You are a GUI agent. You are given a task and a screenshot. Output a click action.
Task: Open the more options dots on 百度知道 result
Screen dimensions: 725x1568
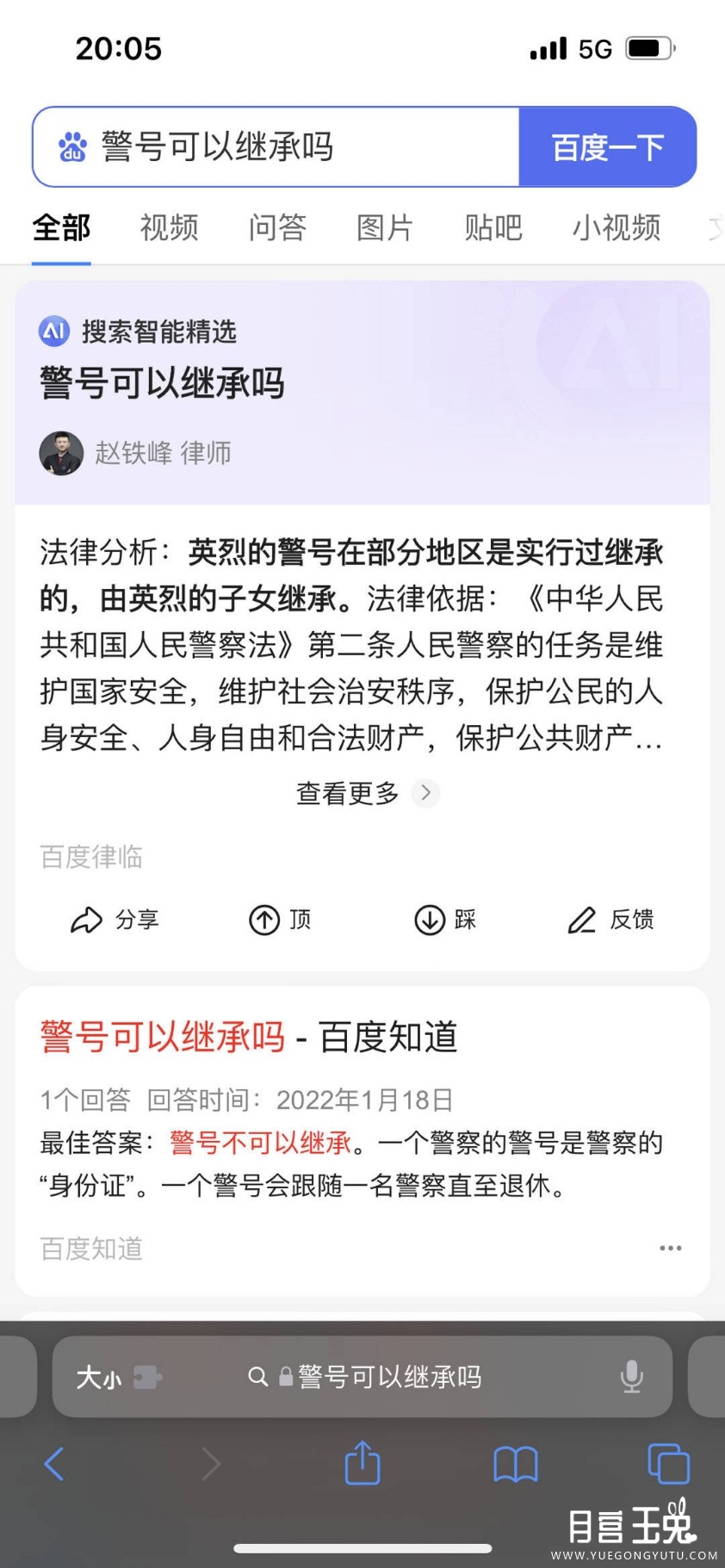[671, 1248]
